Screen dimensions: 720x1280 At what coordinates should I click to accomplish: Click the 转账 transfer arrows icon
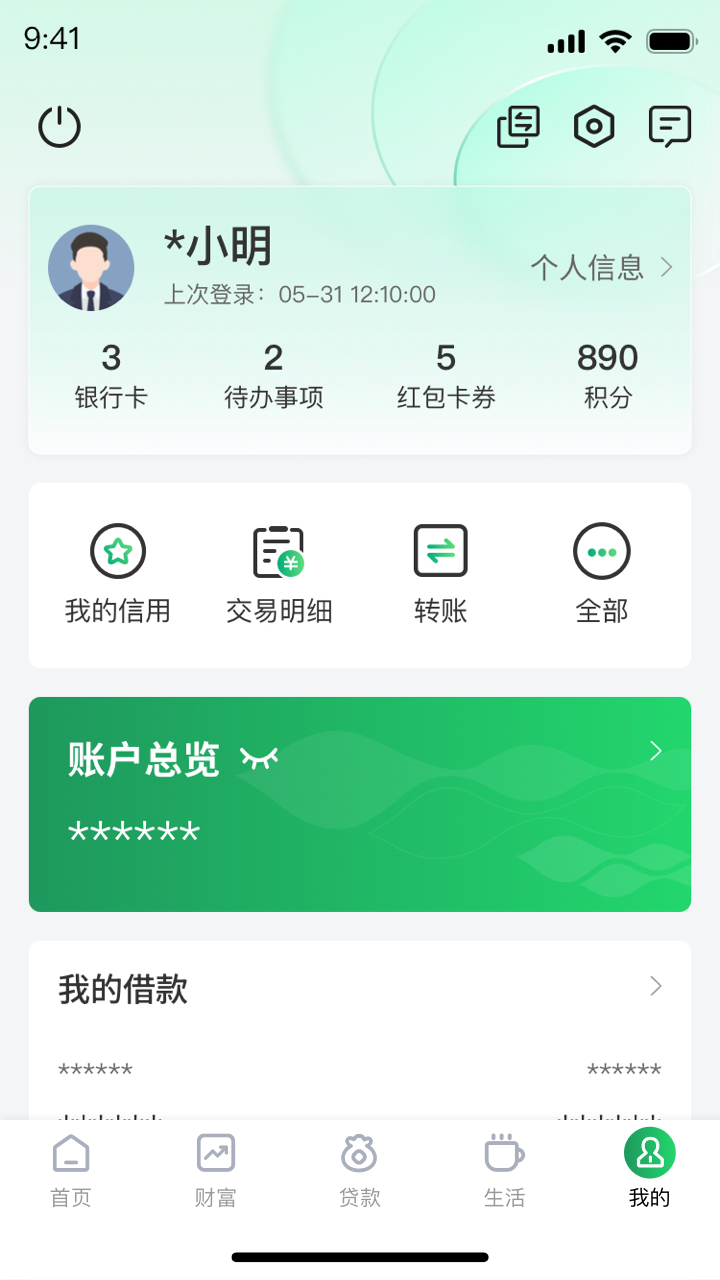click(440, 551)
